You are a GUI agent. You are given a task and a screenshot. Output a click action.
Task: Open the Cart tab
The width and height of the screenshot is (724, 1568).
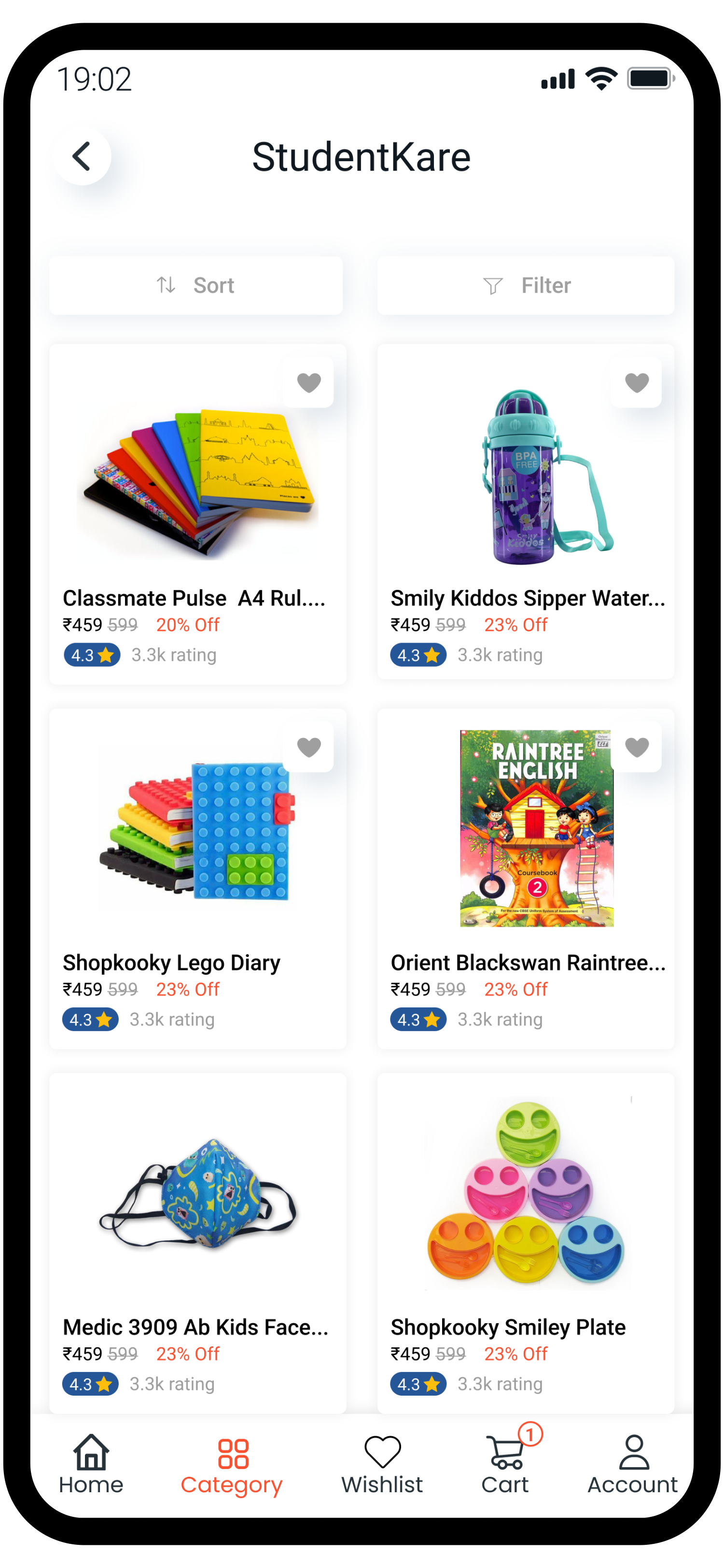pyautogui.click(x=505, y=1464)
